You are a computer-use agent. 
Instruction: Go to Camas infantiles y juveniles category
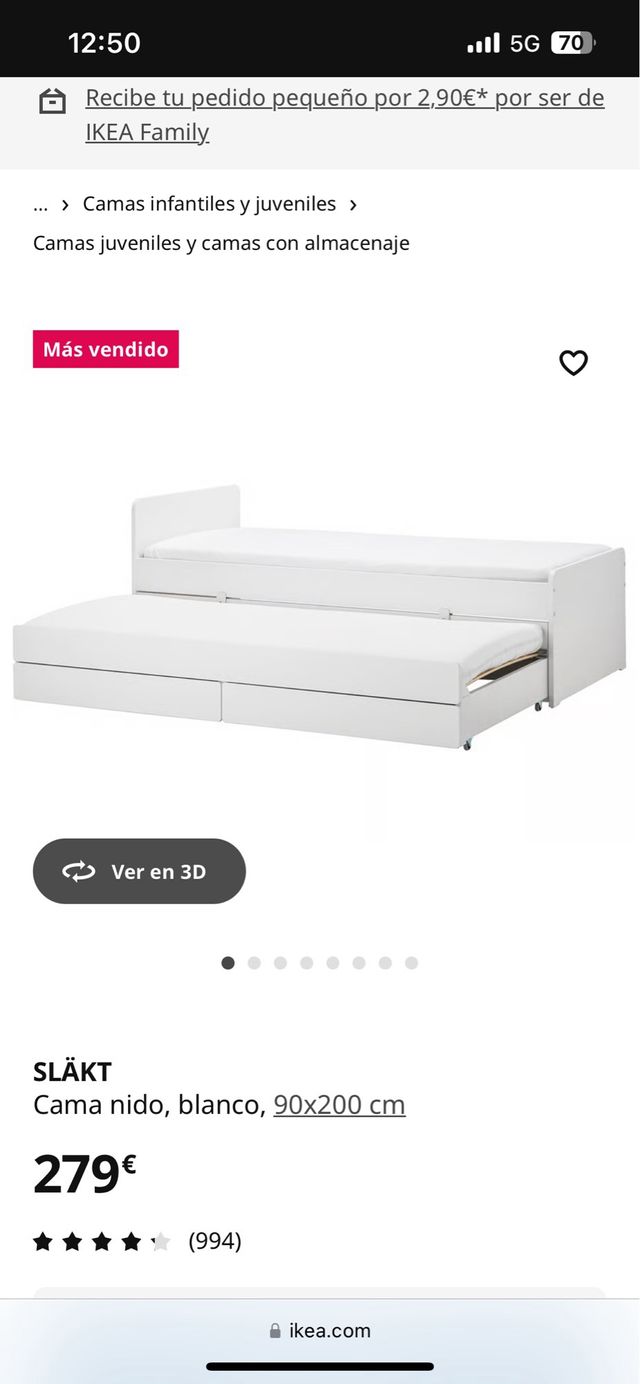coord(209,204)
